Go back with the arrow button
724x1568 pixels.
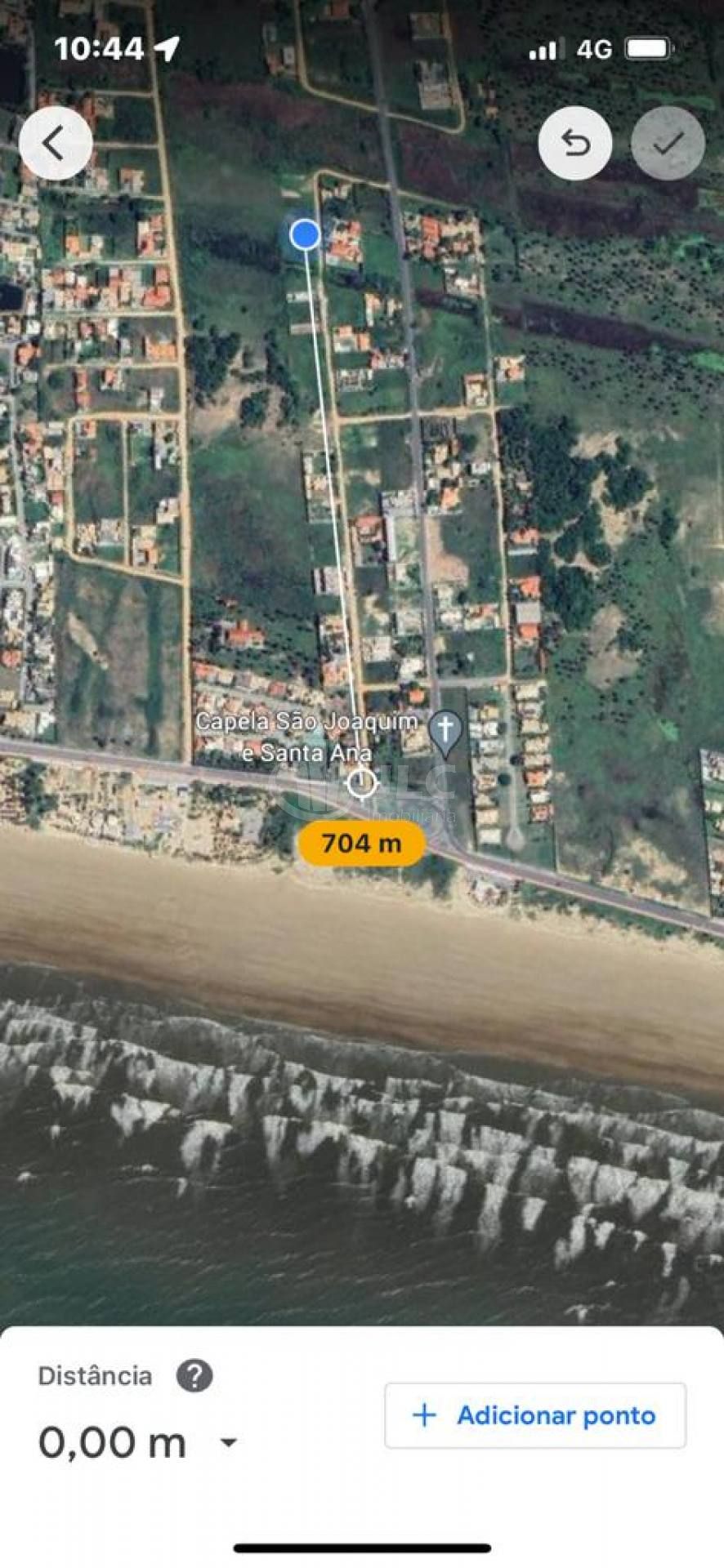tap(55, 144)
